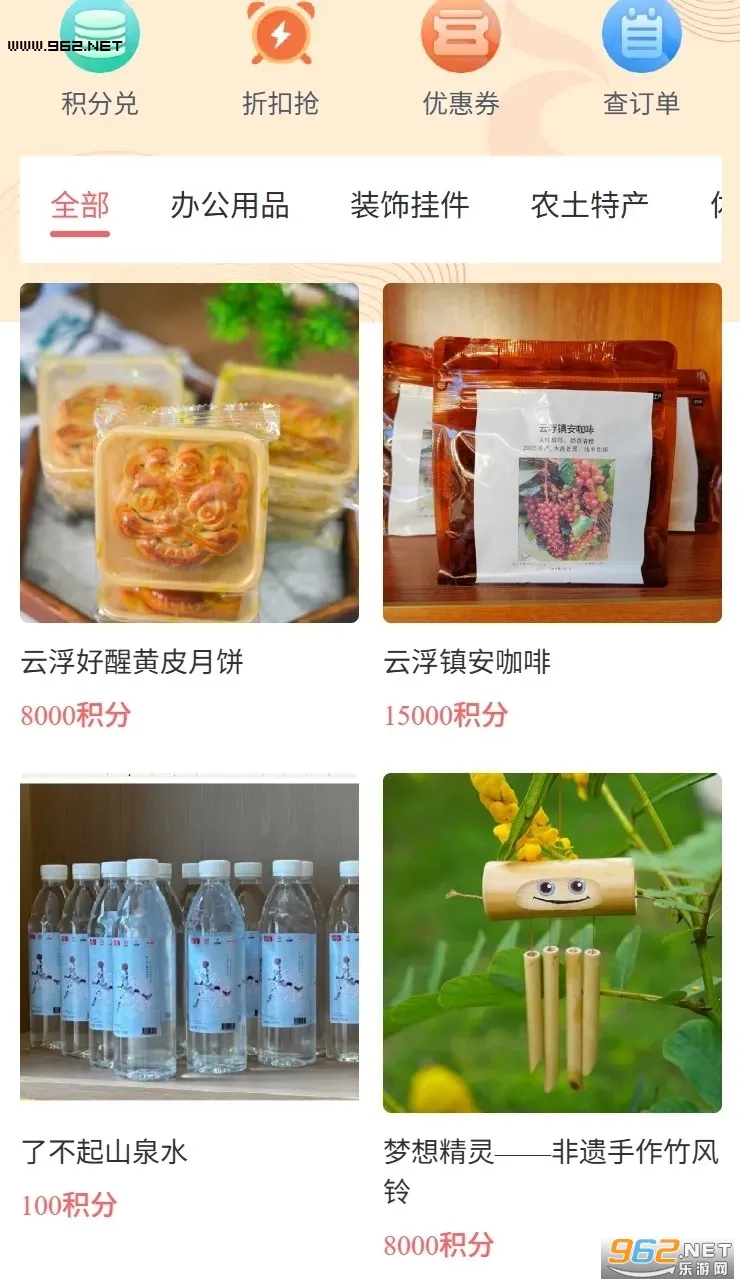Switch to the 办公用品 tab

pos(230,206)
